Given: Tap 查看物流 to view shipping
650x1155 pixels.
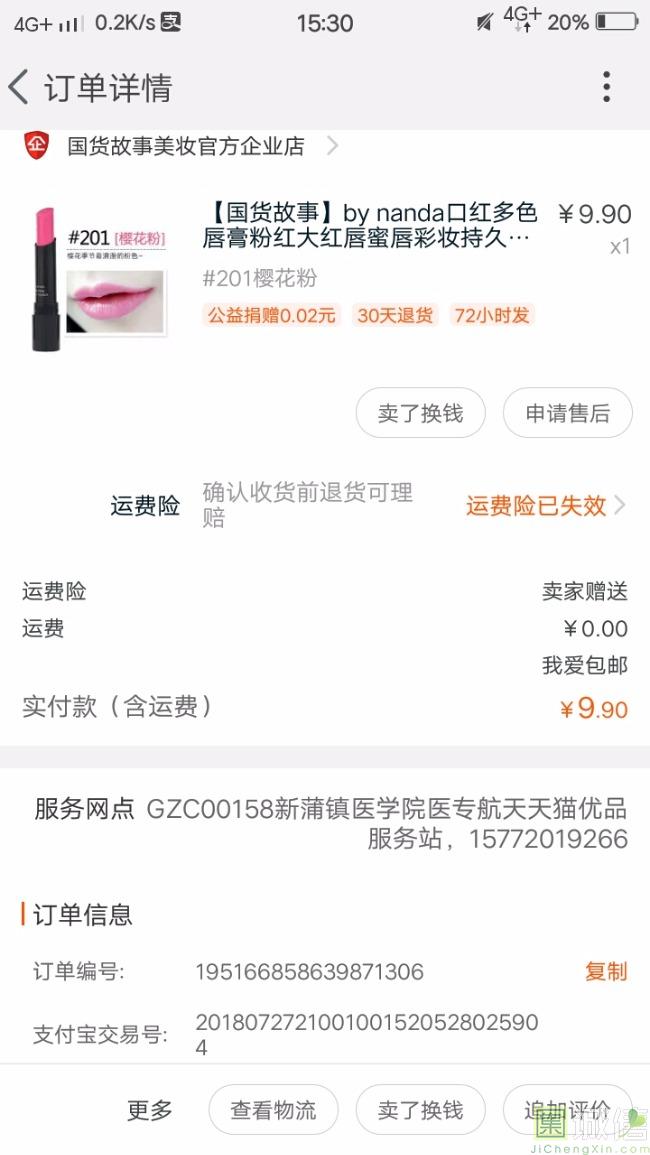Looking at the screenshot, I should (x=273, y=1109).
